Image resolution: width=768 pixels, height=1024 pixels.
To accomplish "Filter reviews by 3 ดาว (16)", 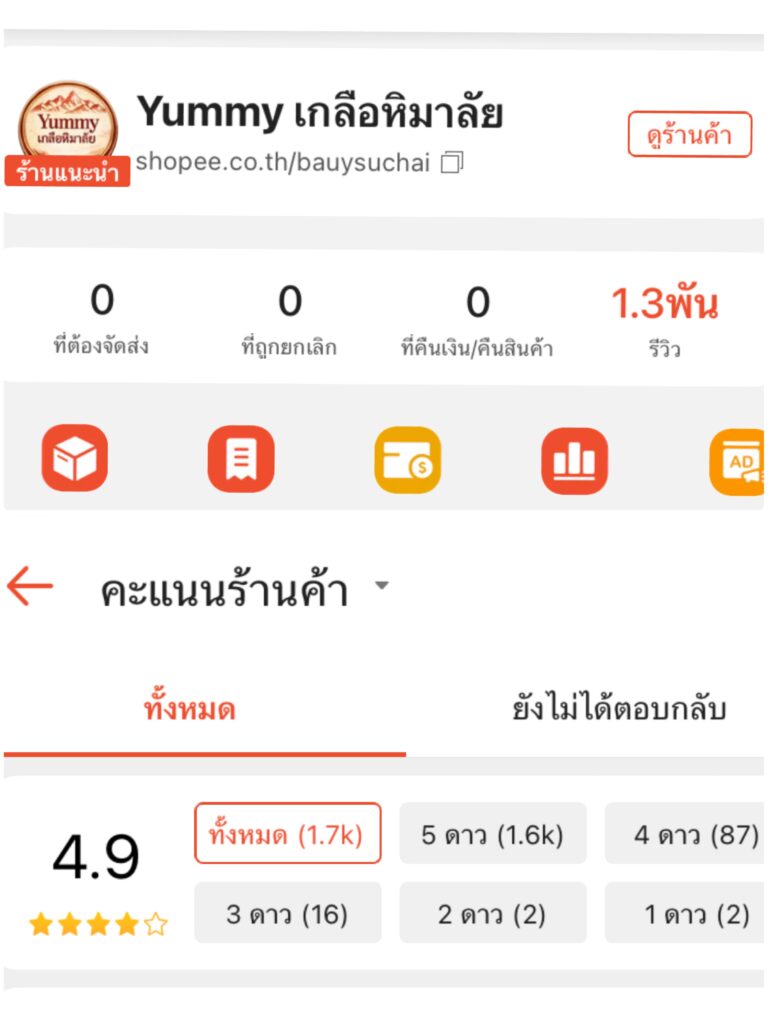I will click(287, 913).
